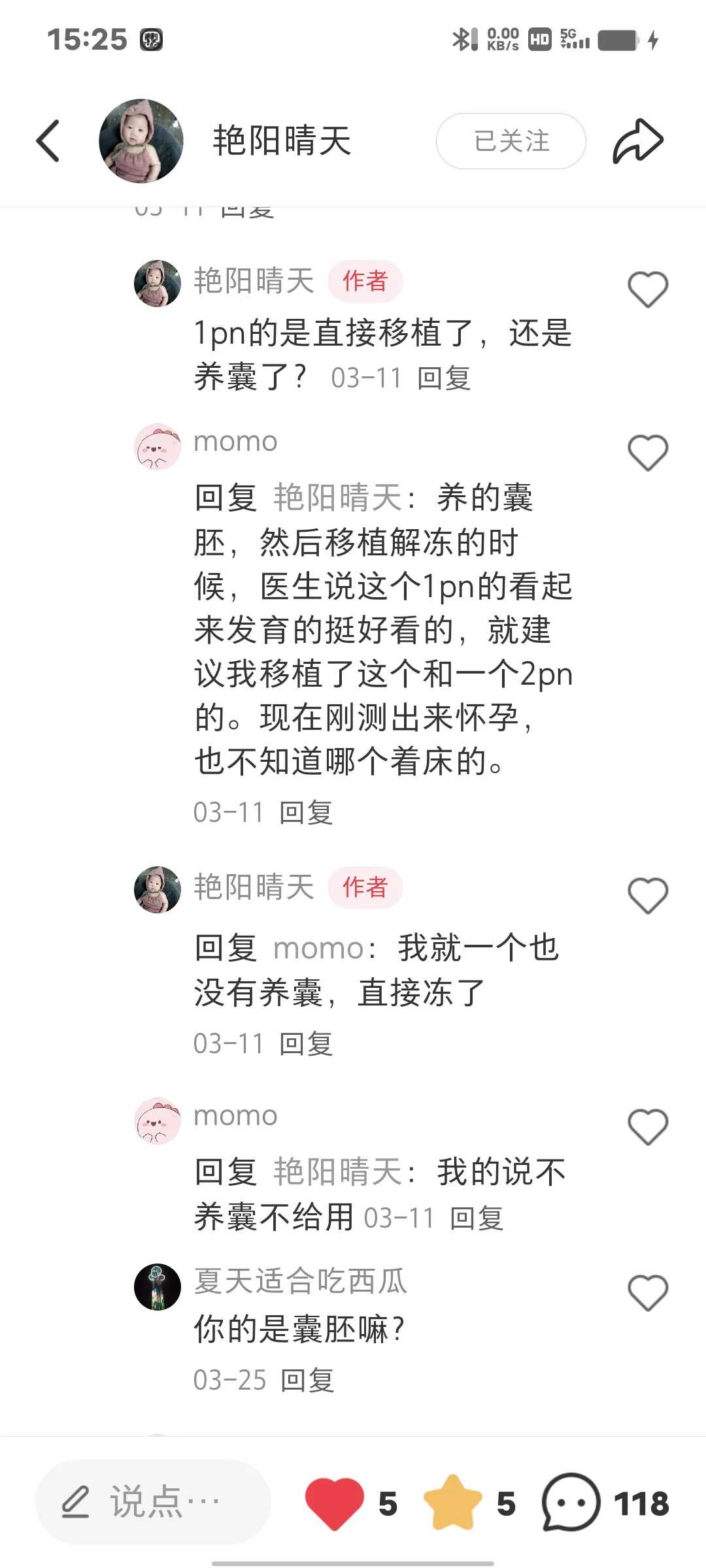The height and width of the screenshot is (1568, 706).
Task: Like momo's comment 不养囊不给用
Action: pos(648,1127)
